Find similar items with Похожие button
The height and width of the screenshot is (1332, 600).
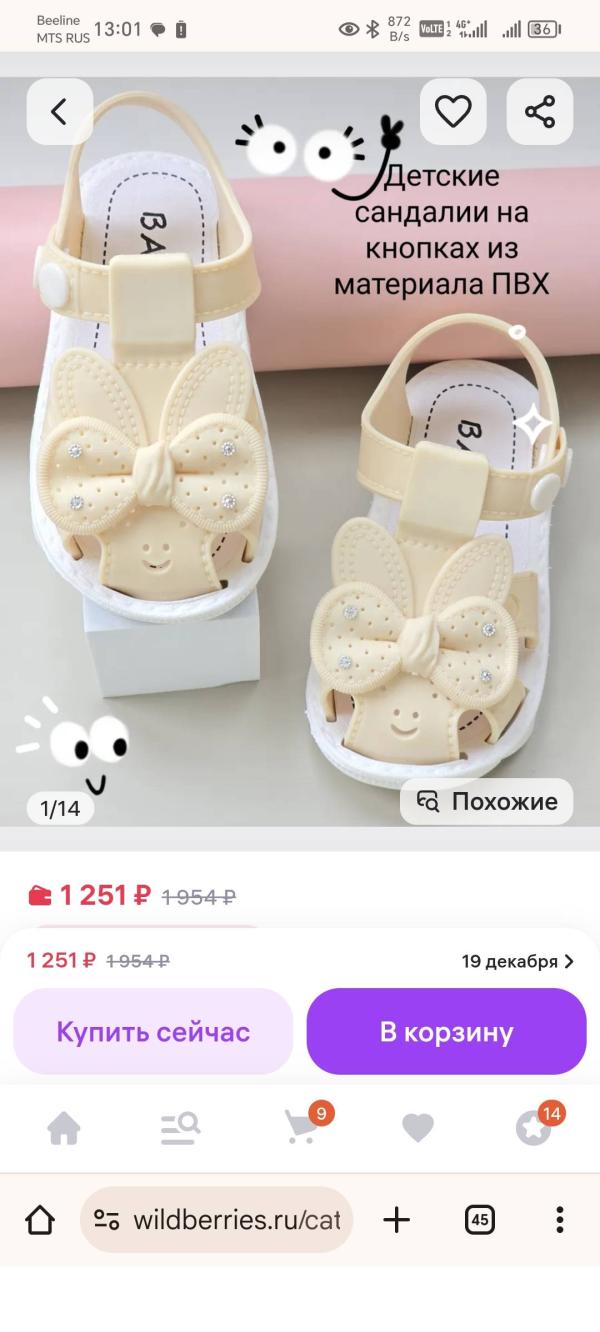[487, 801]
